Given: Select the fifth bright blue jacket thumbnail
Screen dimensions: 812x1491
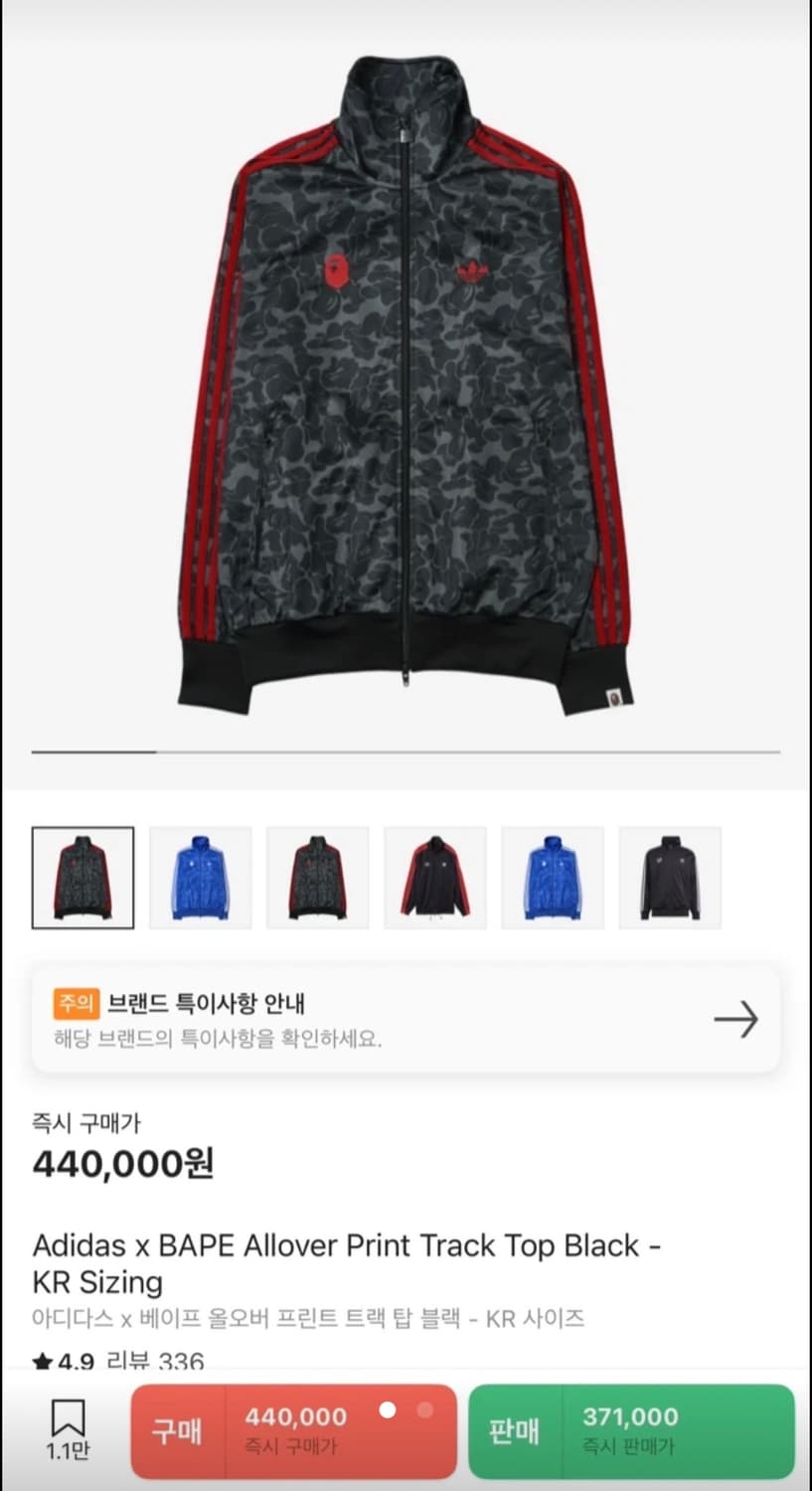Looking at the screenshot, I should point(553,879).
